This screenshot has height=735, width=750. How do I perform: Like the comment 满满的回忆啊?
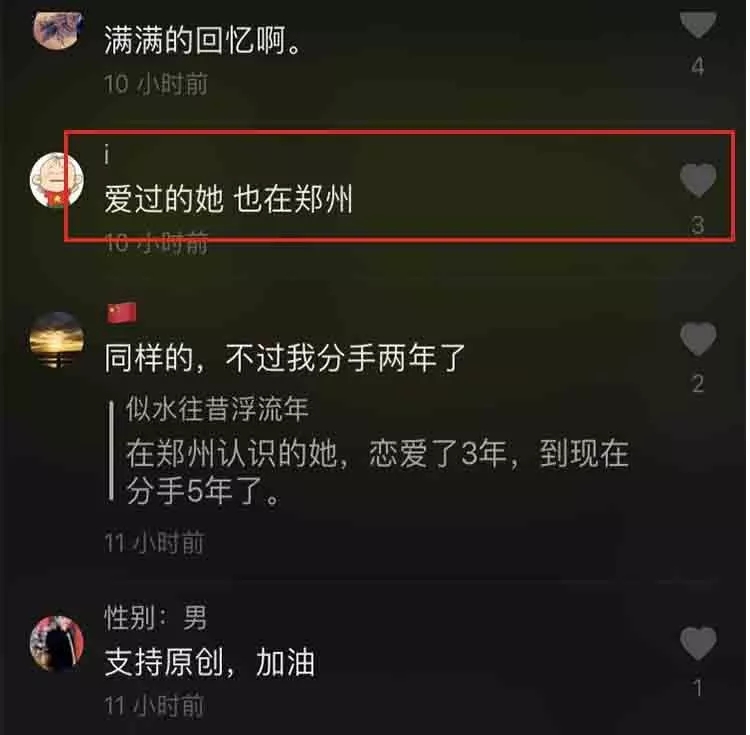698,22
